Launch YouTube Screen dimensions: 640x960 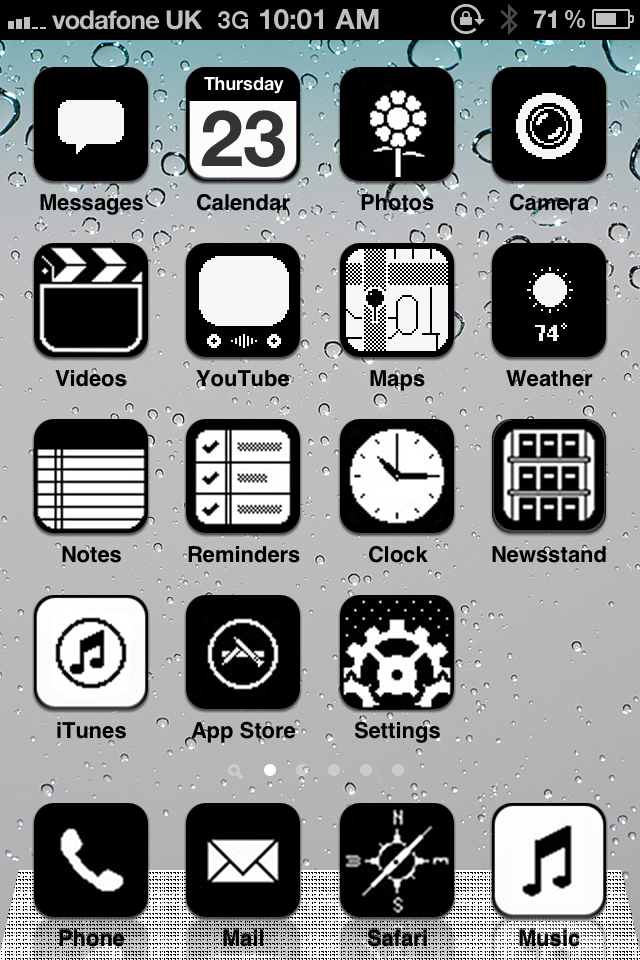[243, 300]
